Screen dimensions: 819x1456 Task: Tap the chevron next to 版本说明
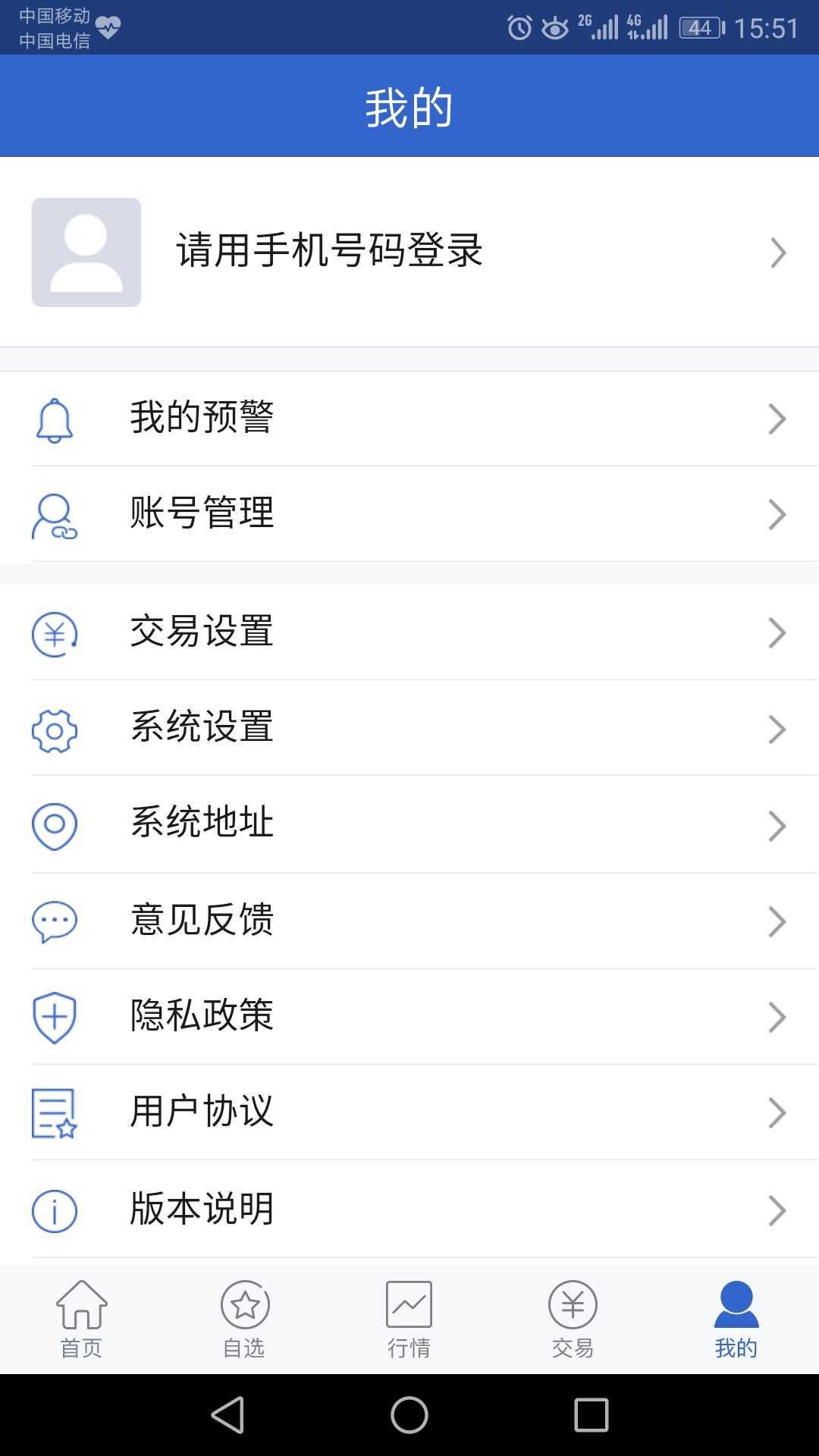[777, 1209]
